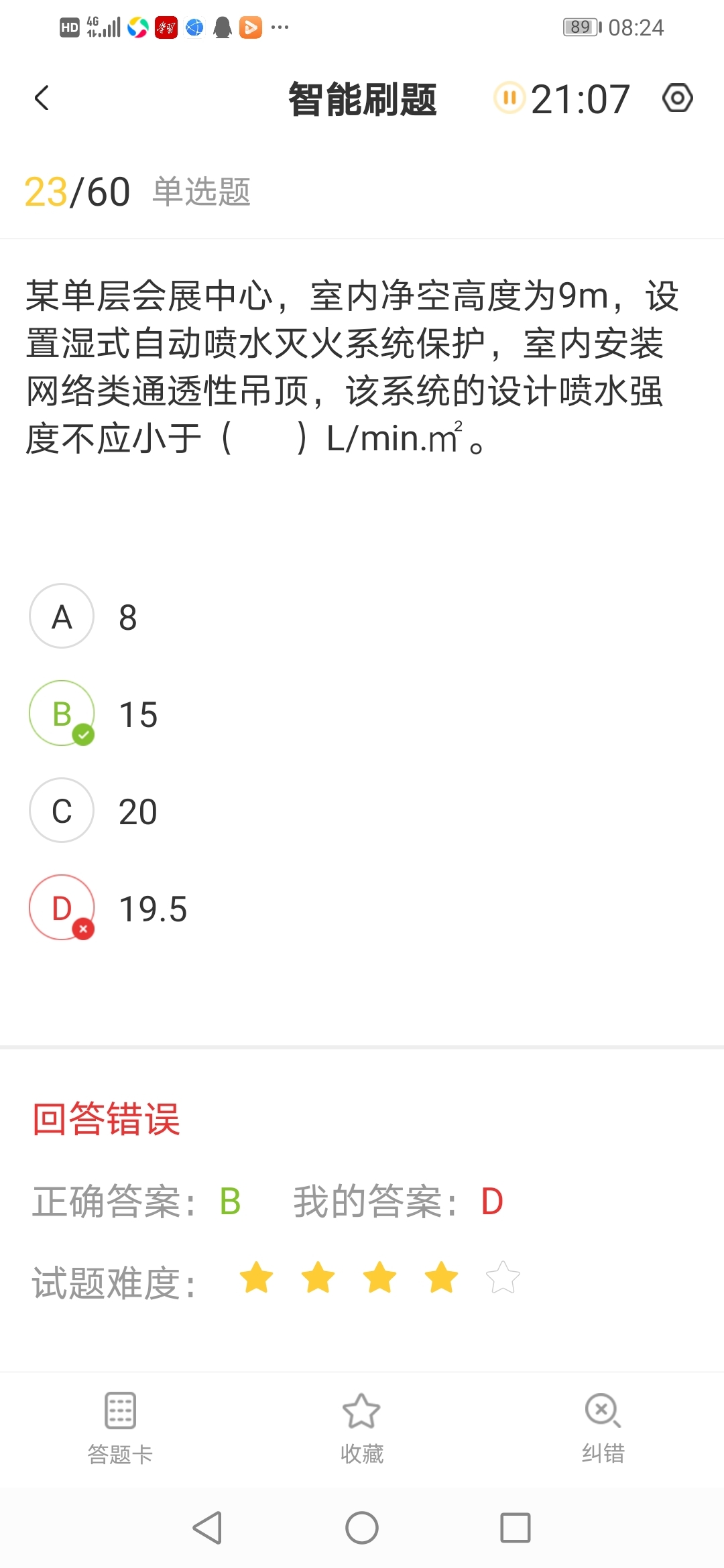Screen dimensions: 724x1568
Task: Go back using the top-left arrow
Action: click(42, 99)
